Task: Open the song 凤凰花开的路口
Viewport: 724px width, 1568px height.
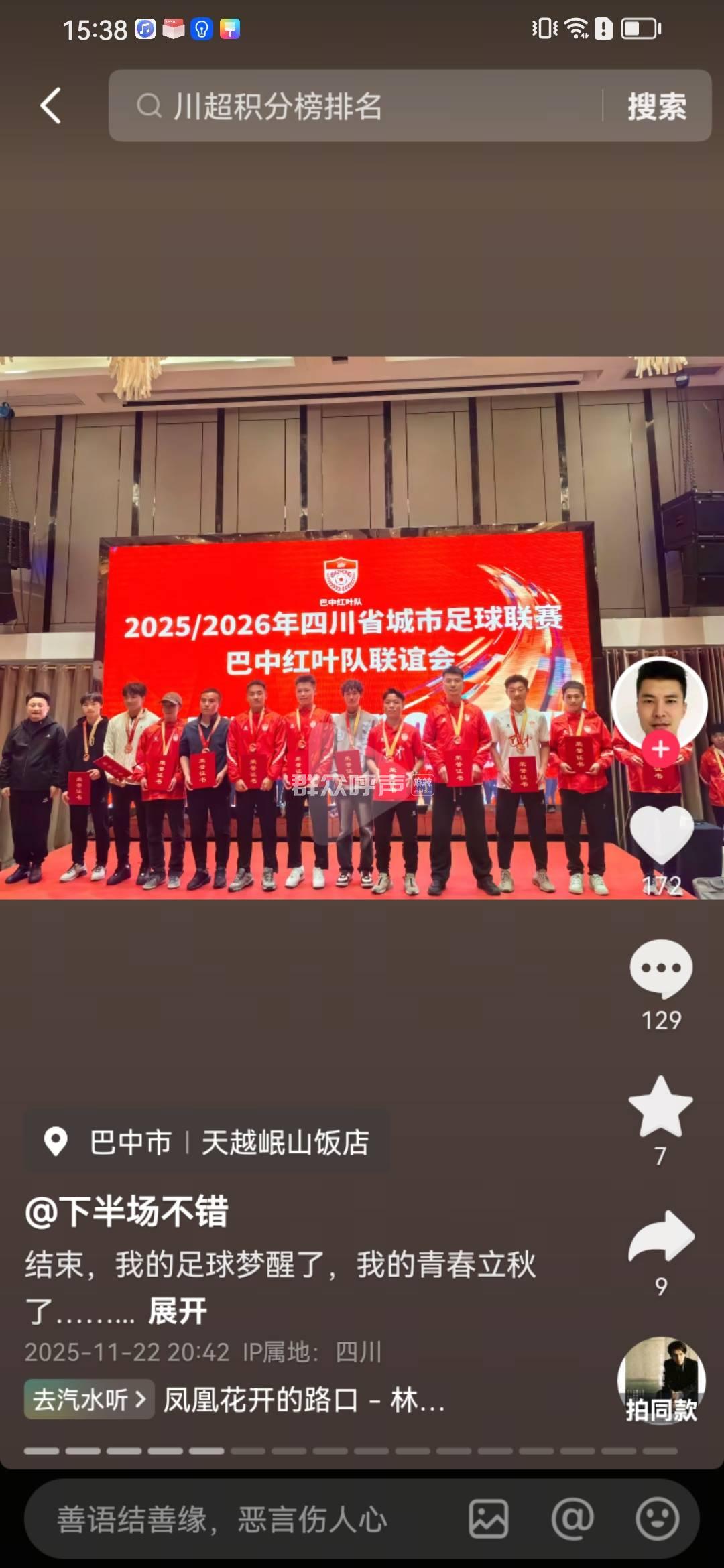Action: click(x=304, y=1399)
